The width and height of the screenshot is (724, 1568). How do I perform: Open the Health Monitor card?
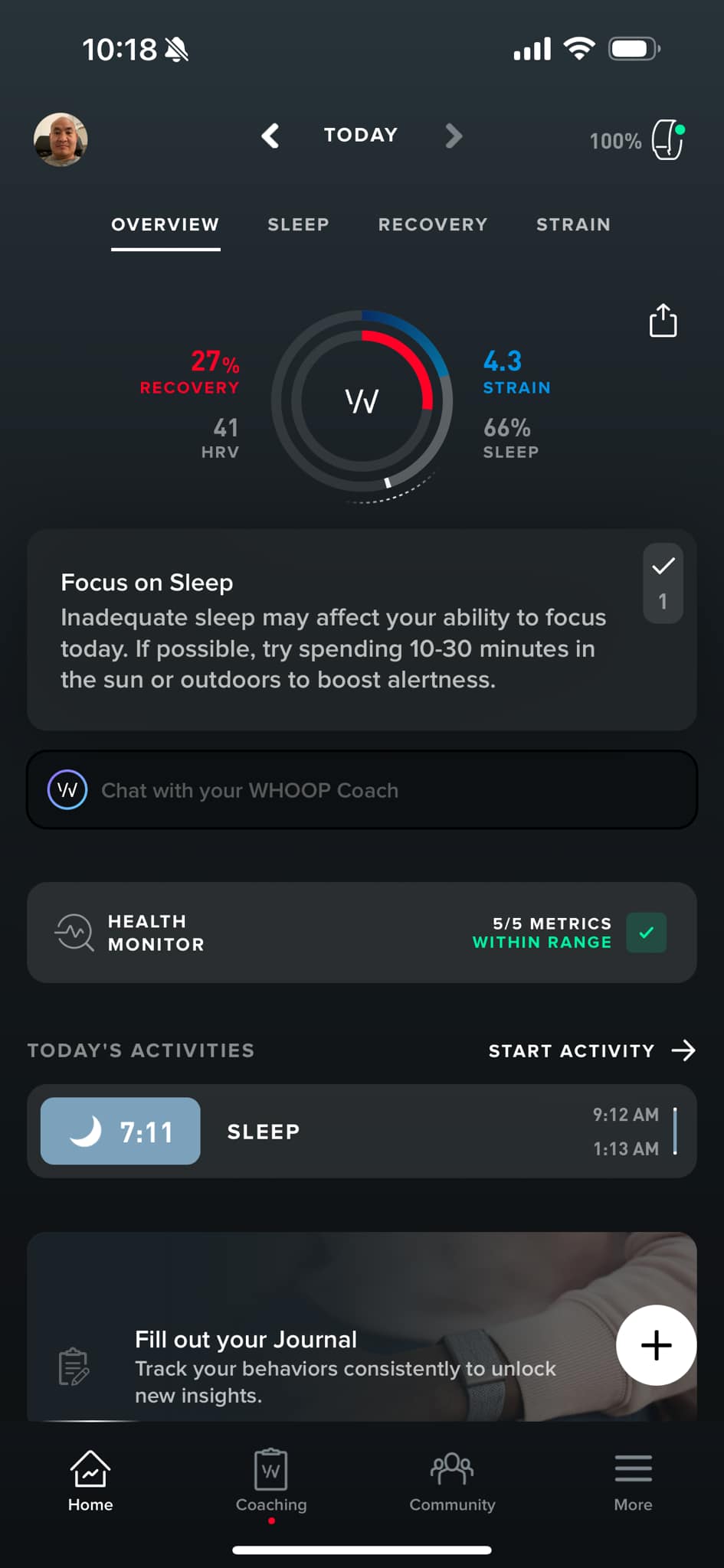point(362,933)
